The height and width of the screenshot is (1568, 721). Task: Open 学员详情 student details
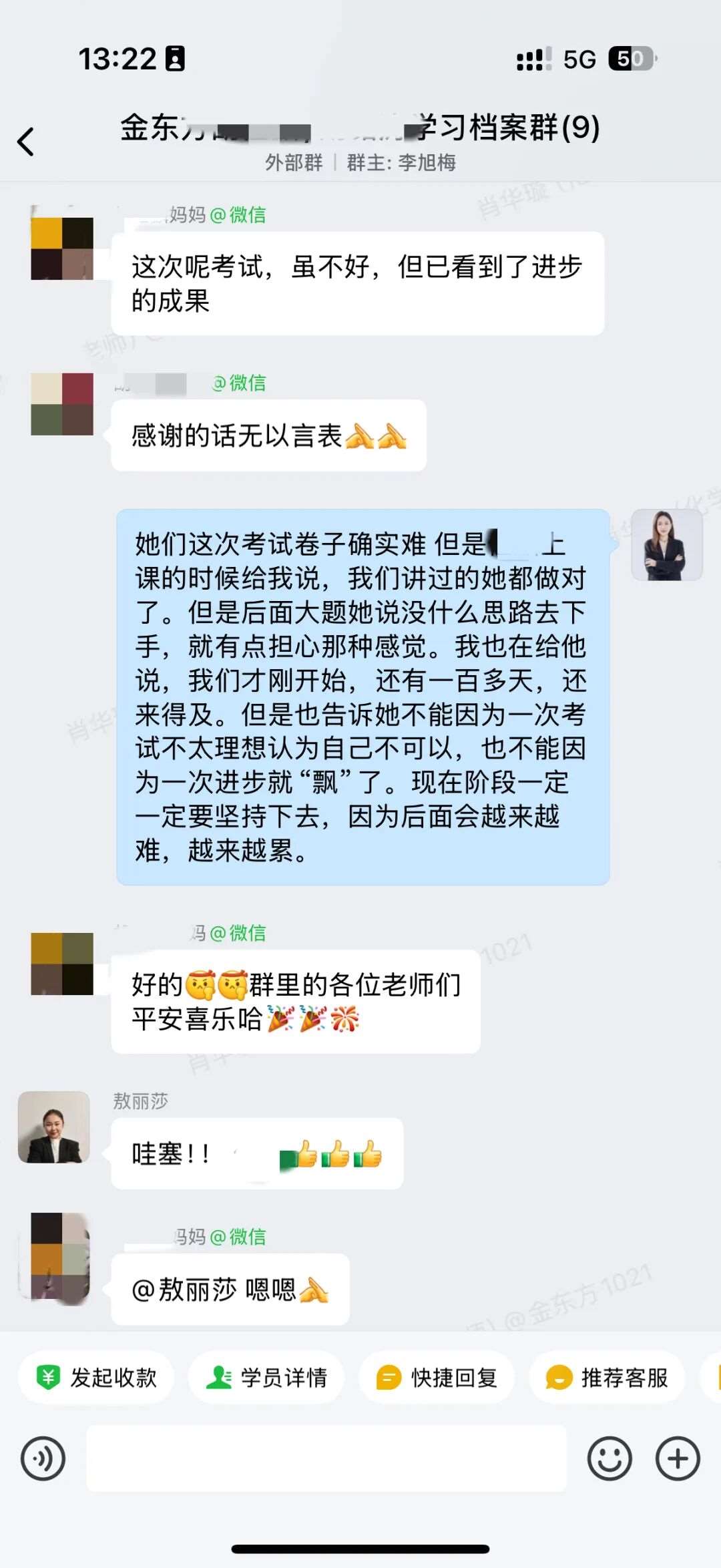coord(266,1377)
